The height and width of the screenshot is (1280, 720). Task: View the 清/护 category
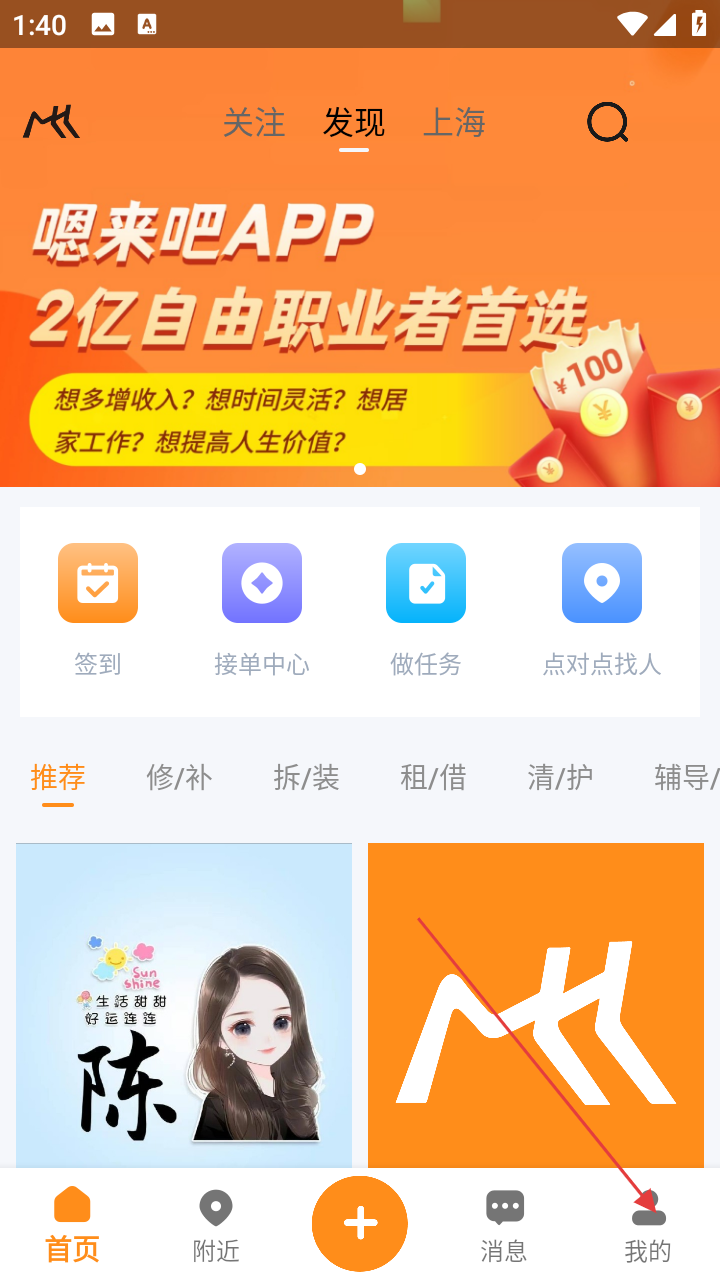click(561, 777)
